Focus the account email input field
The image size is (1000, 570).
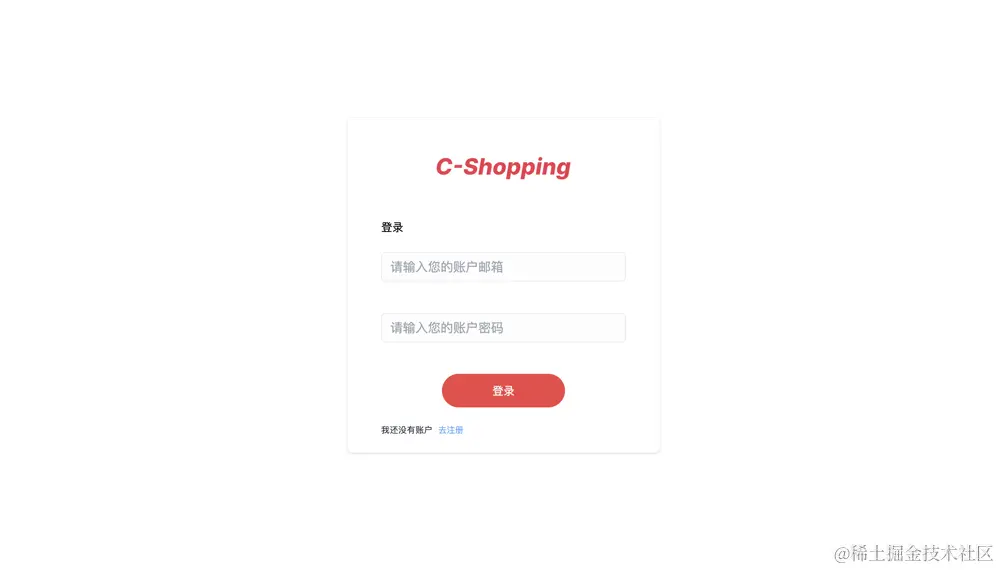[x=503, y=267]
